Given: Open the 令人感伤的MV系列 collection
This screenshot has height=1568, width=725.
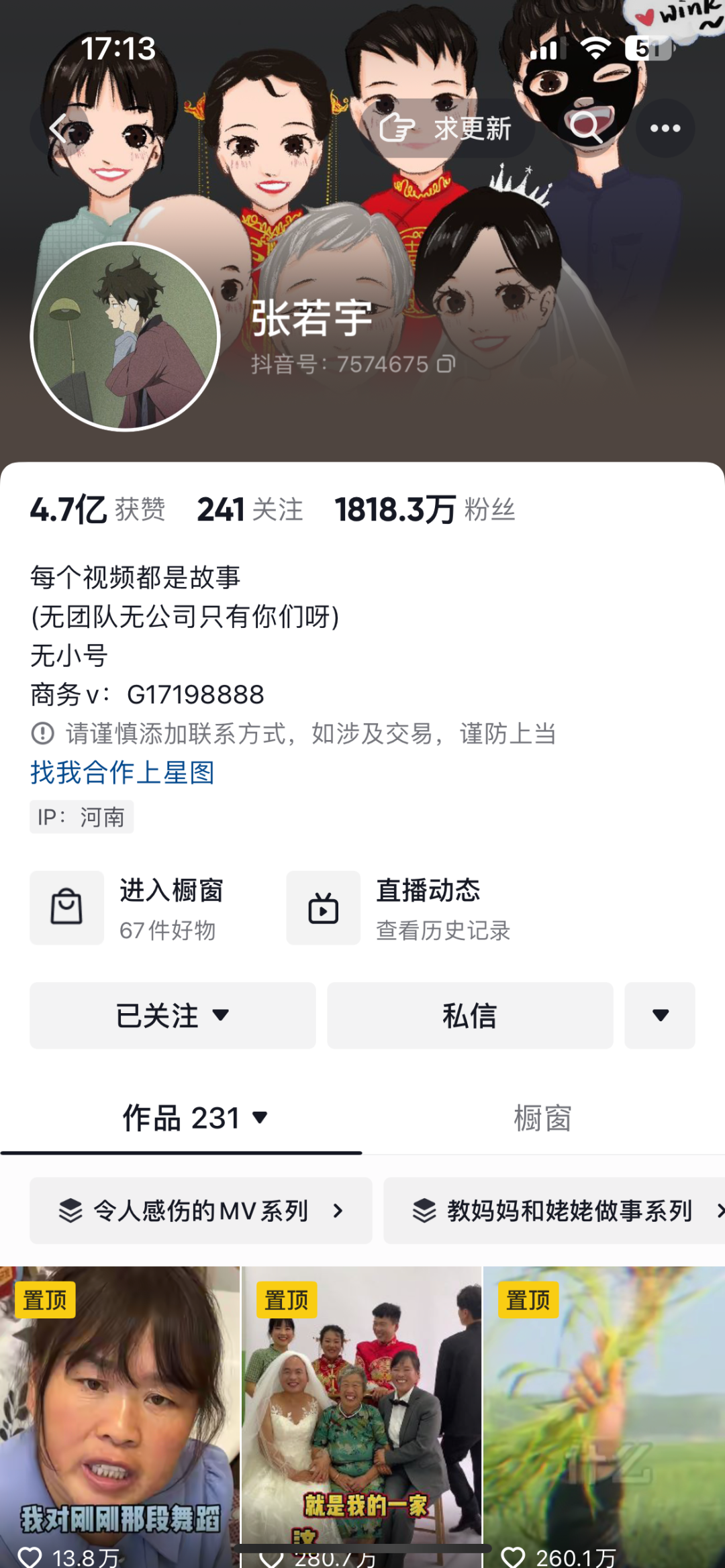Looking at the screenshot, I should point(201,1210).
